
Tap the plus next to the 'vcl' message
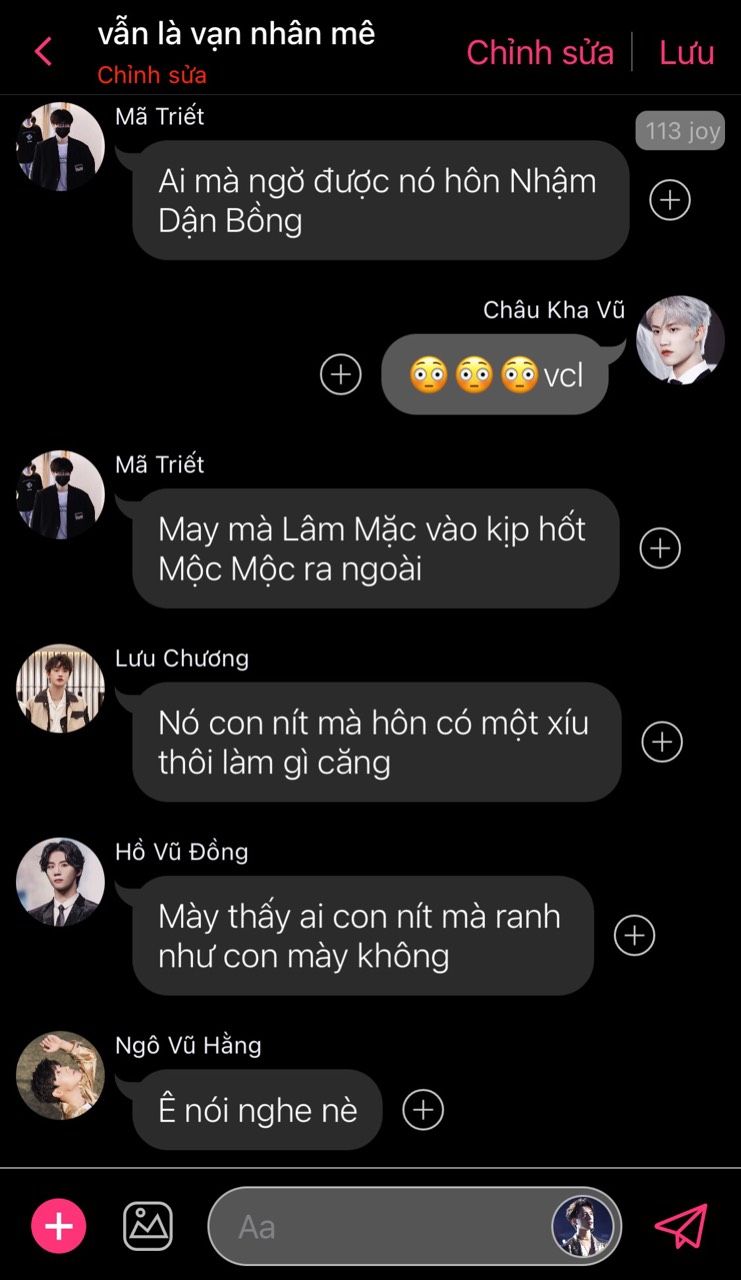tap(341, 374)
